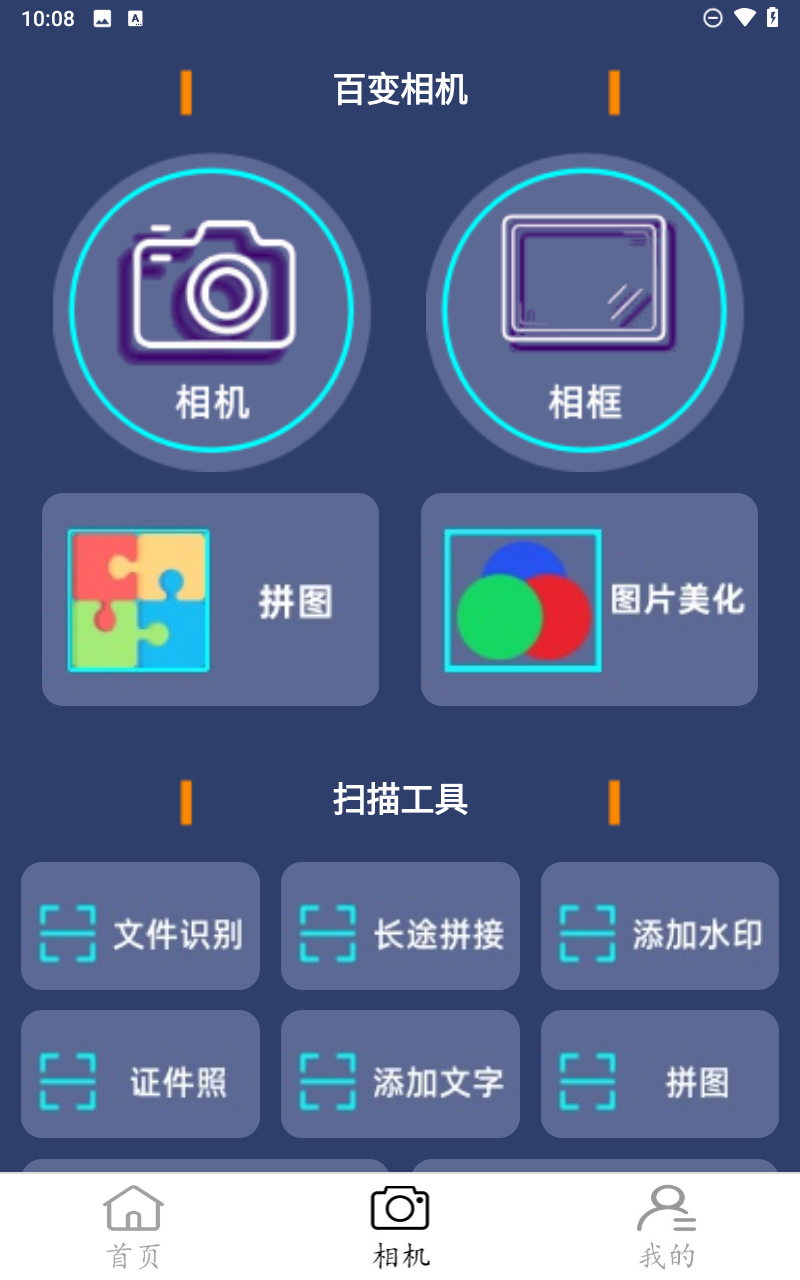Go to the 我的 profile tab

[x=667, y=1226]
